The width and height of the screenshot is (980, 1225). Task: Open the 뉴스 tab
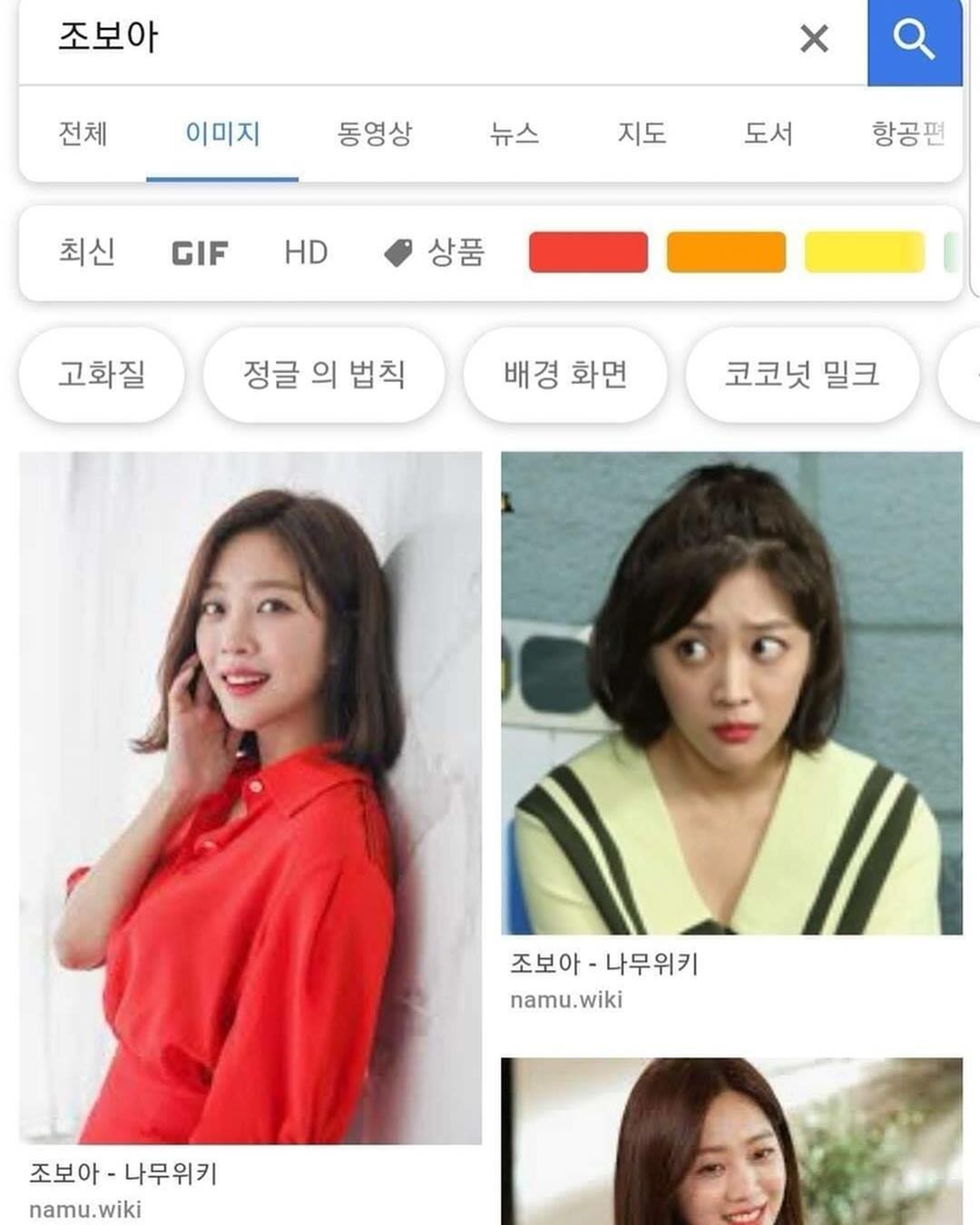[514, 134]
